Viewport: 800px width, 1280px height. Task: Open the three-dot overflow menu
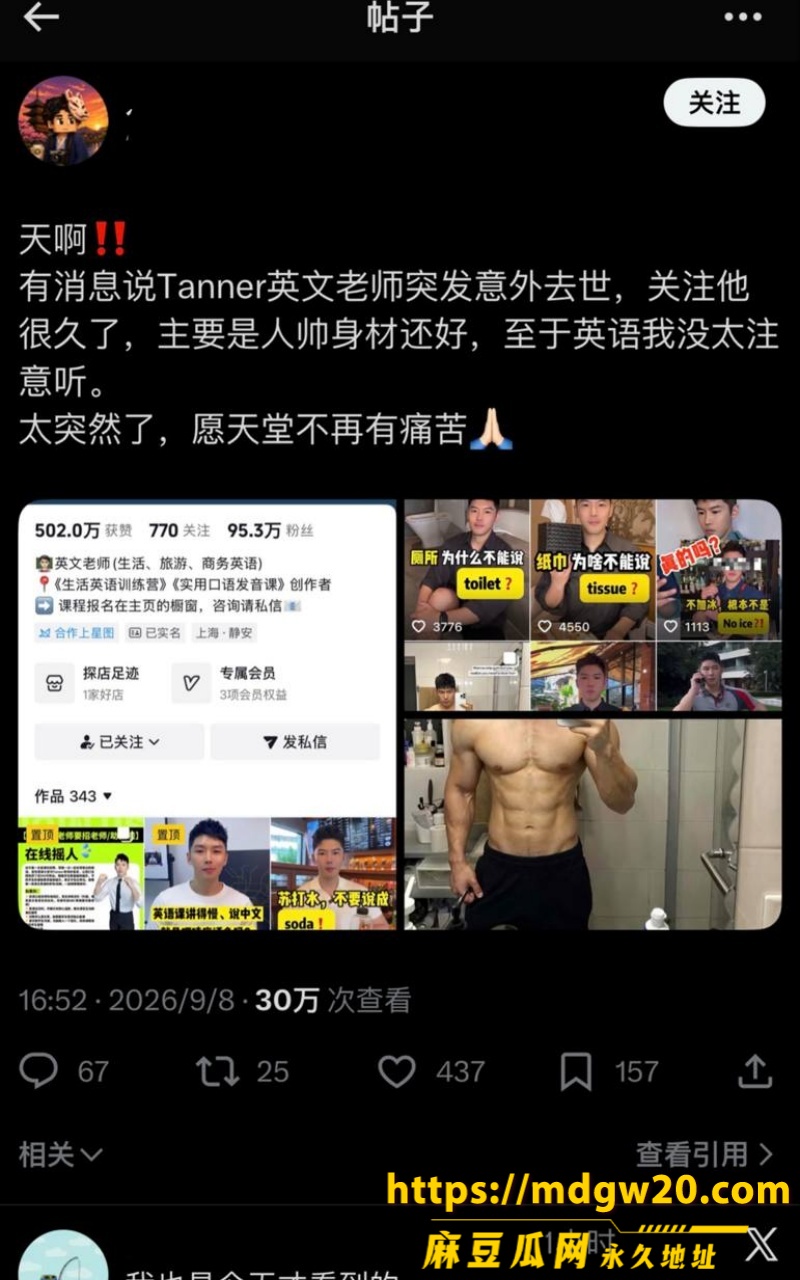tap(742, 17)
